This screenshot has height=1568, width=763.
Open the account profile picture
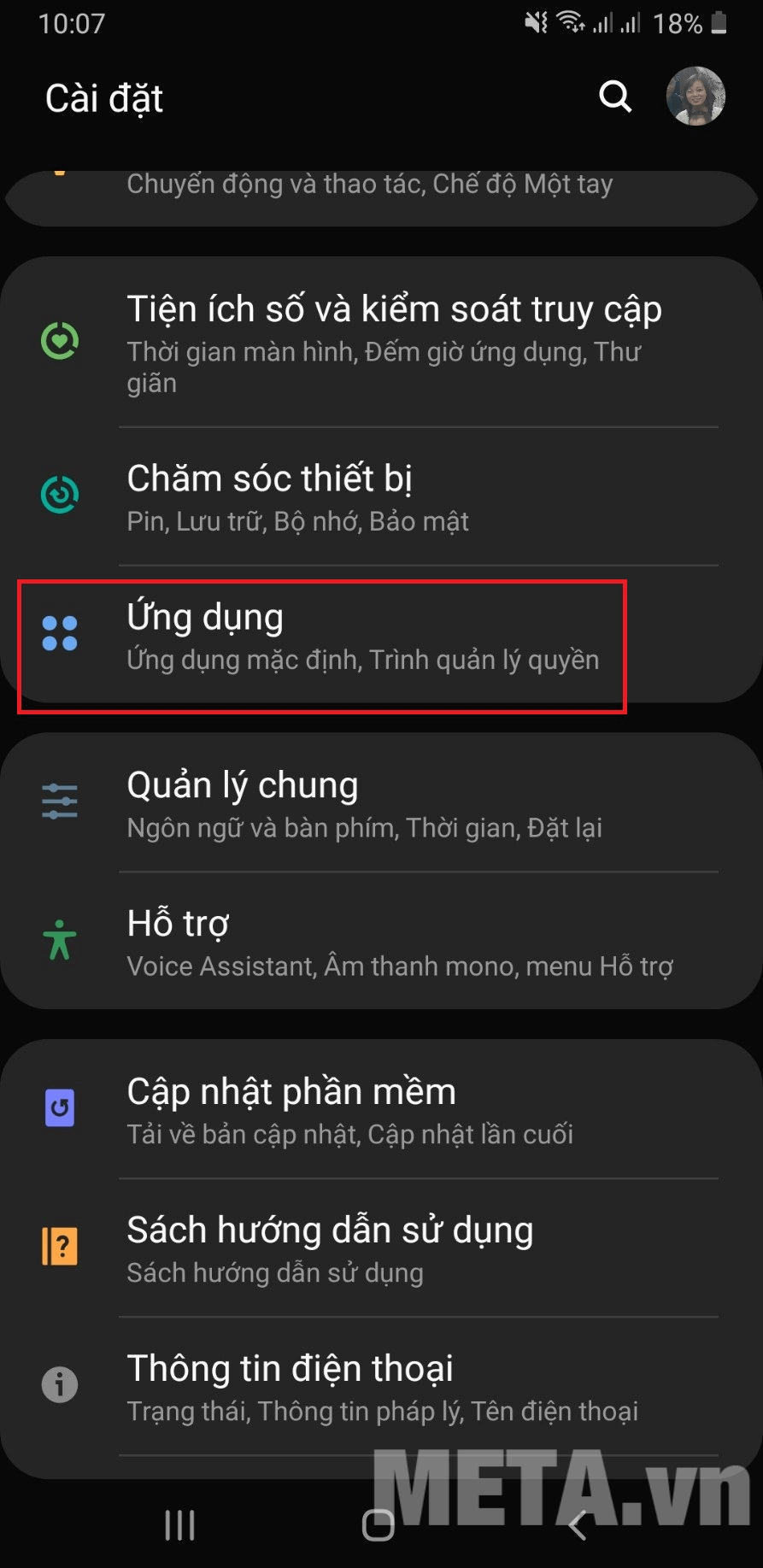click(x=696, y=97)
